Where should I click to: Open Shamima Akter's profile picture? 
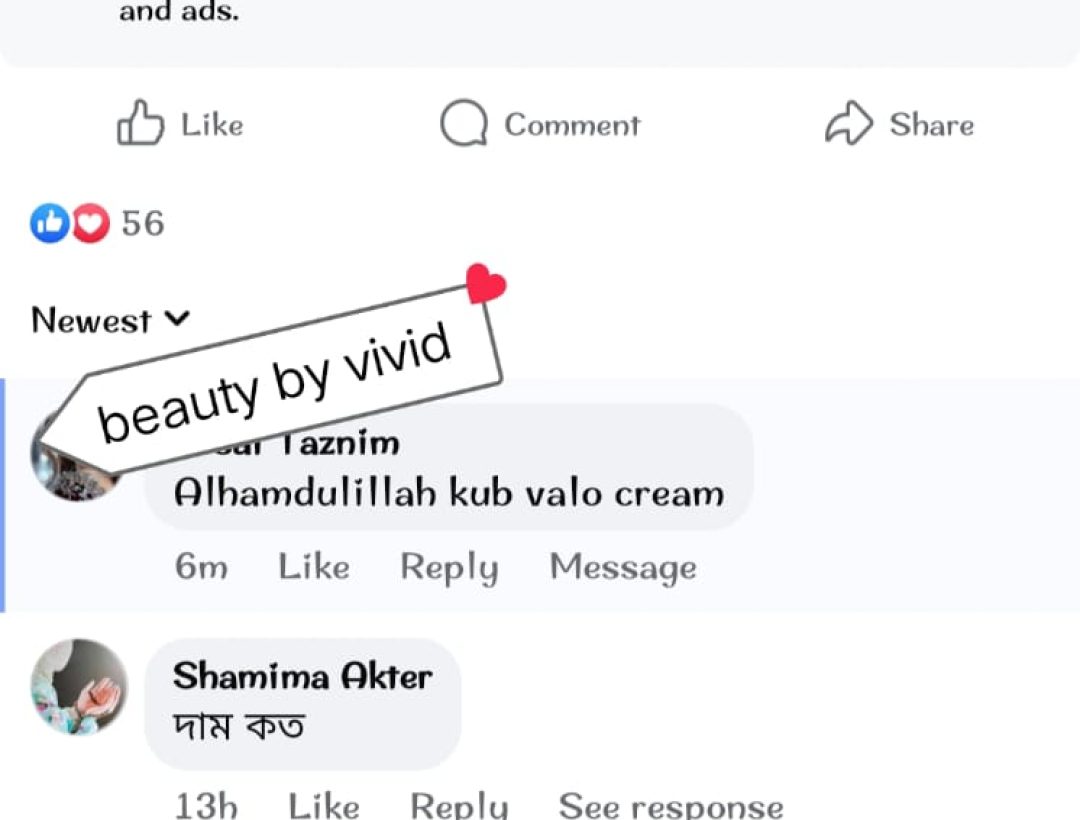point(80,687)
